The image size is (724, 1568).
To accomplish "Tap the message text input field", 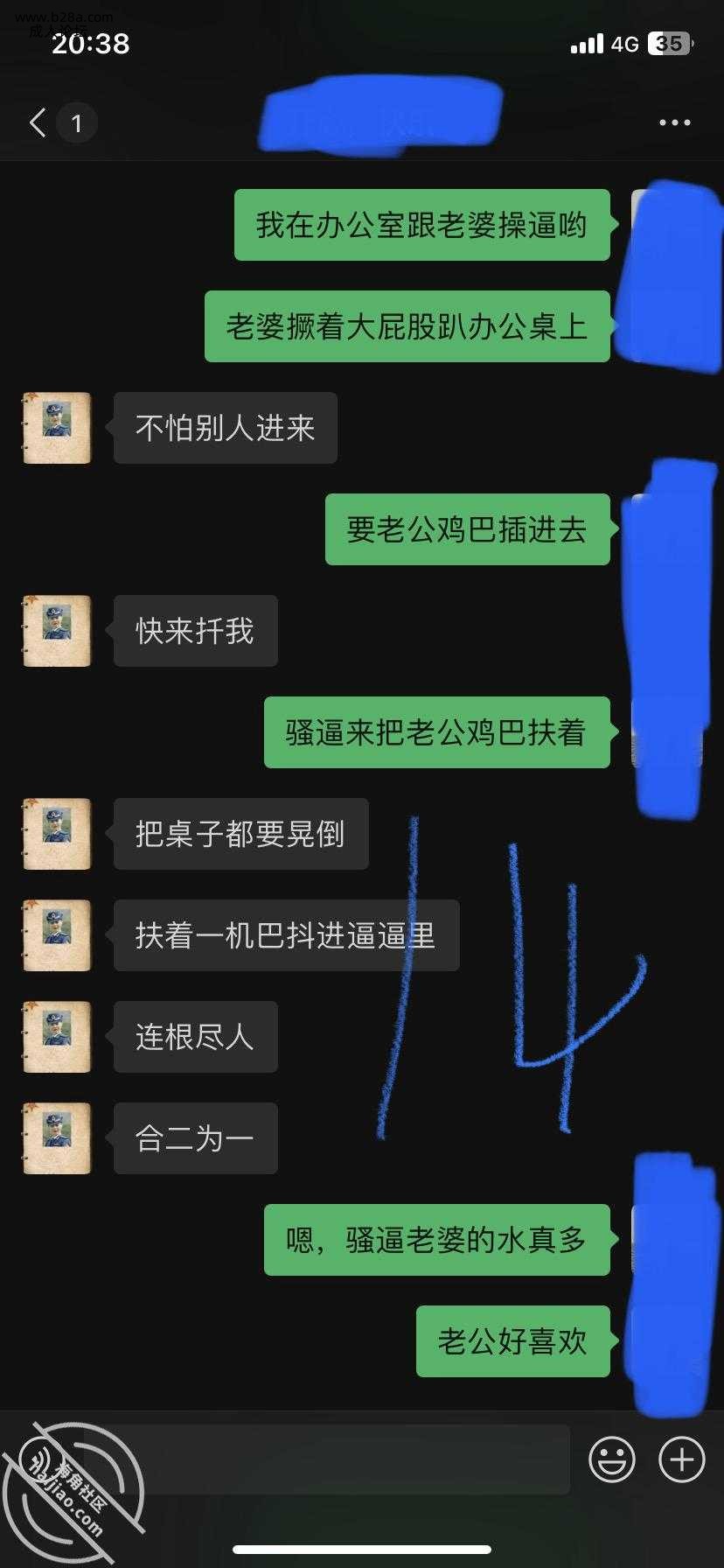I will (x=350, y=1459).
